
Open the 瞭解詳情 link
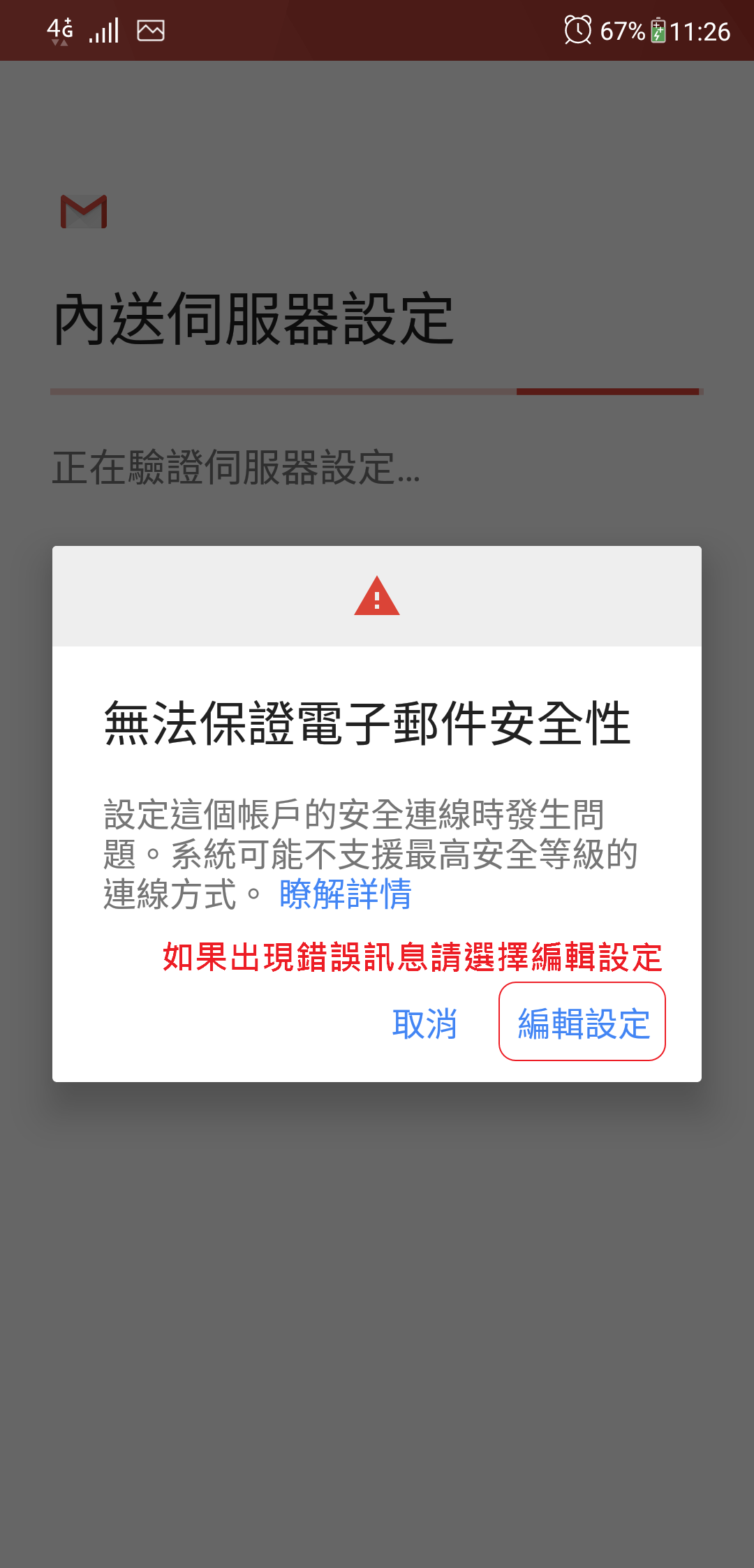click(346, 894)
